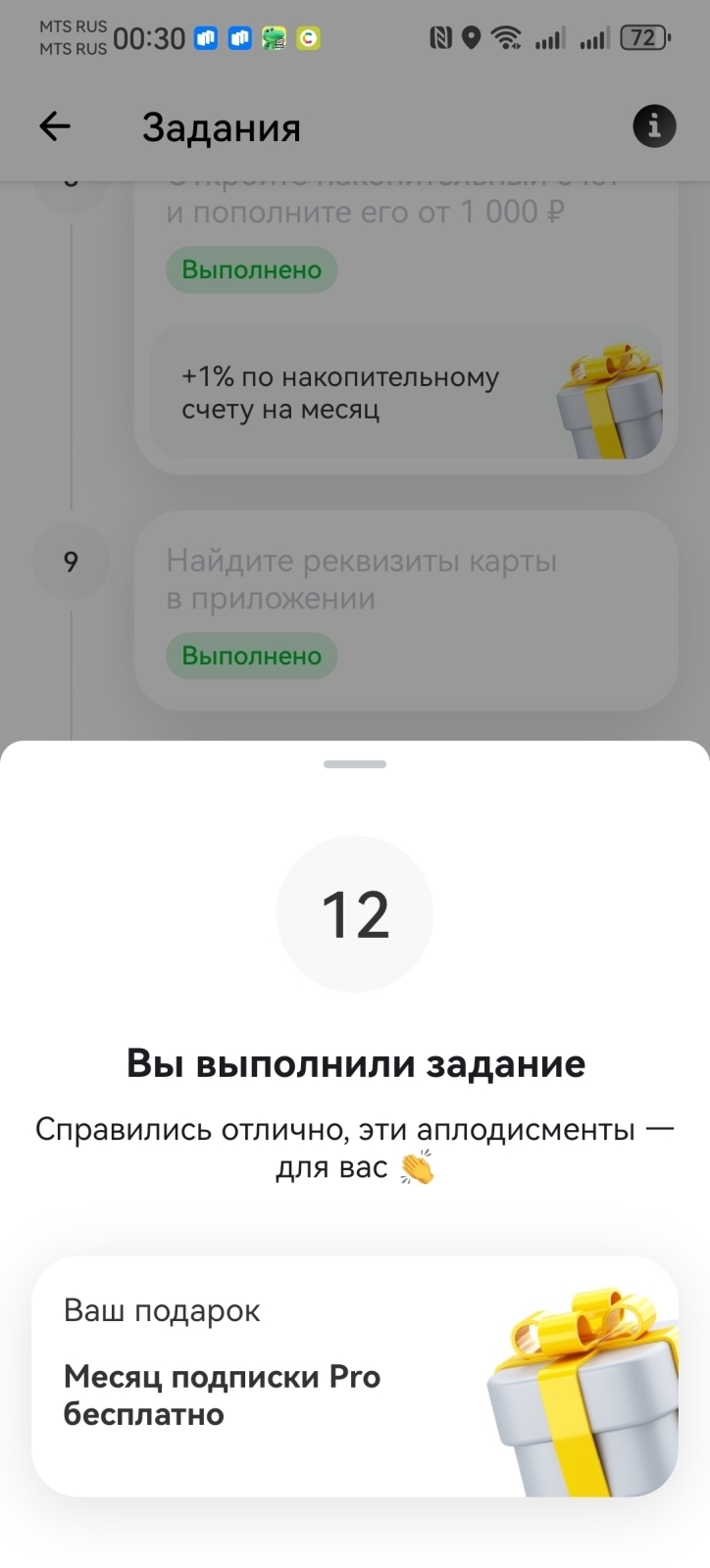Open the crocodile app notification icon
This screenshot has height=1568, width=710.
pos(276,41)
